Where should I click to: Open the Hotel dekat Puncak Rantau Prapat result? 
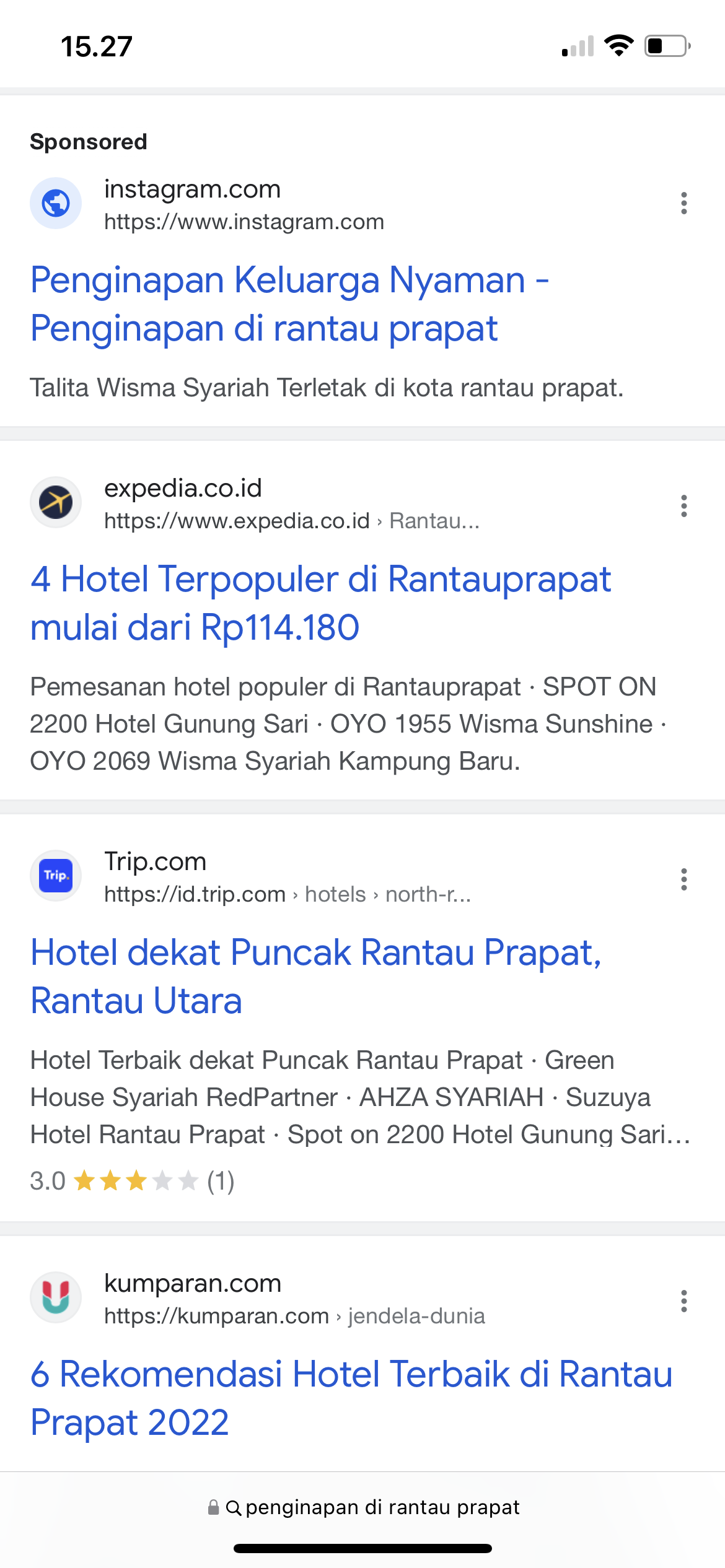316,976
